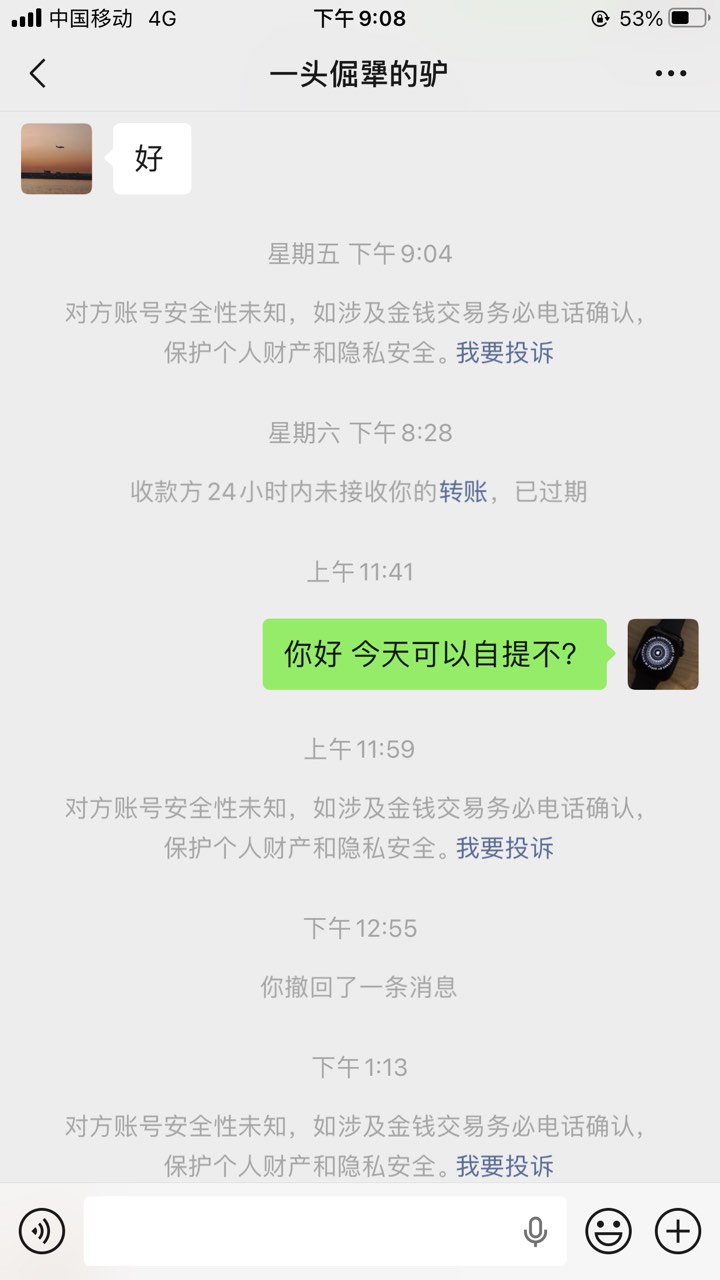This screenshot has width=720, height=1280.
Task: Focus the message text field
Action: (300, 1231)
